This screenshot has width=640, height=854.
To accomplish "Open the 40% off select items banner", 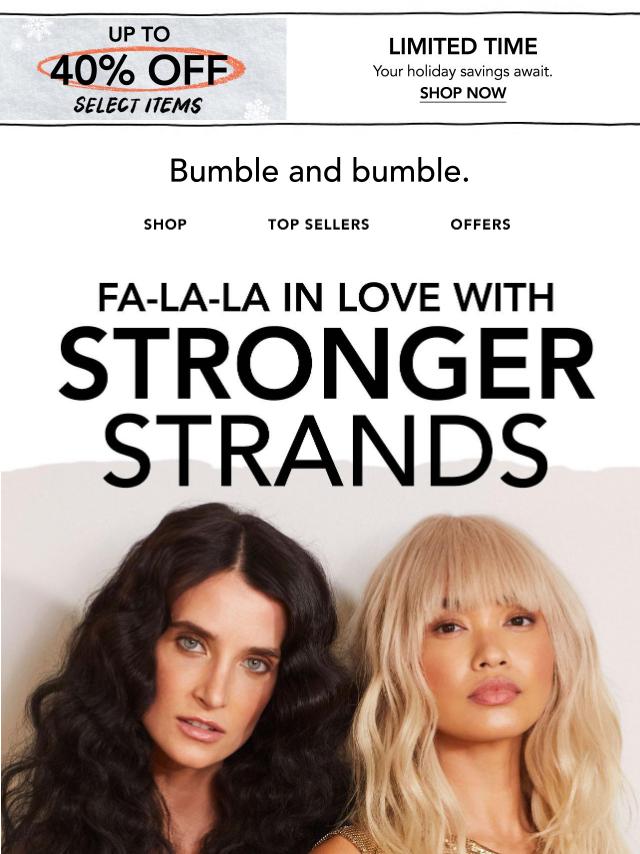I will [x=143, y=69].
